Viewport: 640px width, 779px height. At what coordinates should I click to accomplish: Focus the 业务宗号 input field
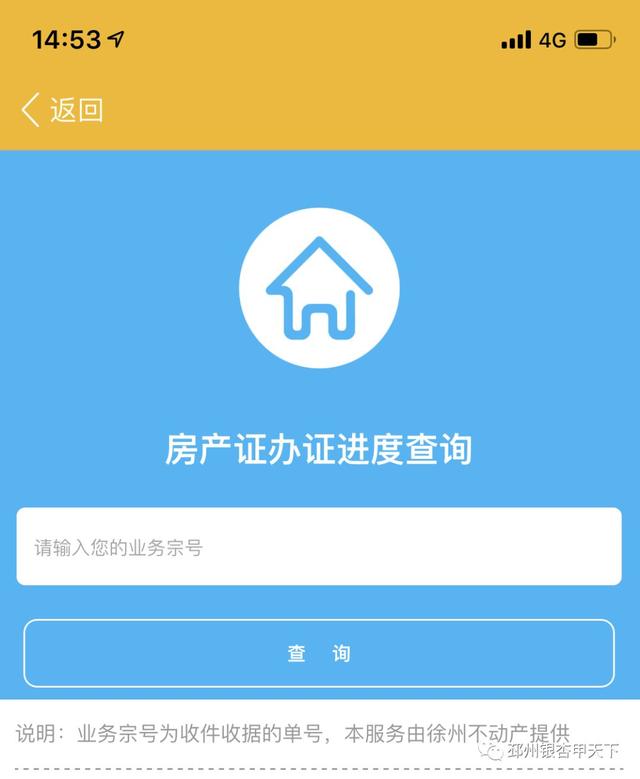tap(319, 547)
